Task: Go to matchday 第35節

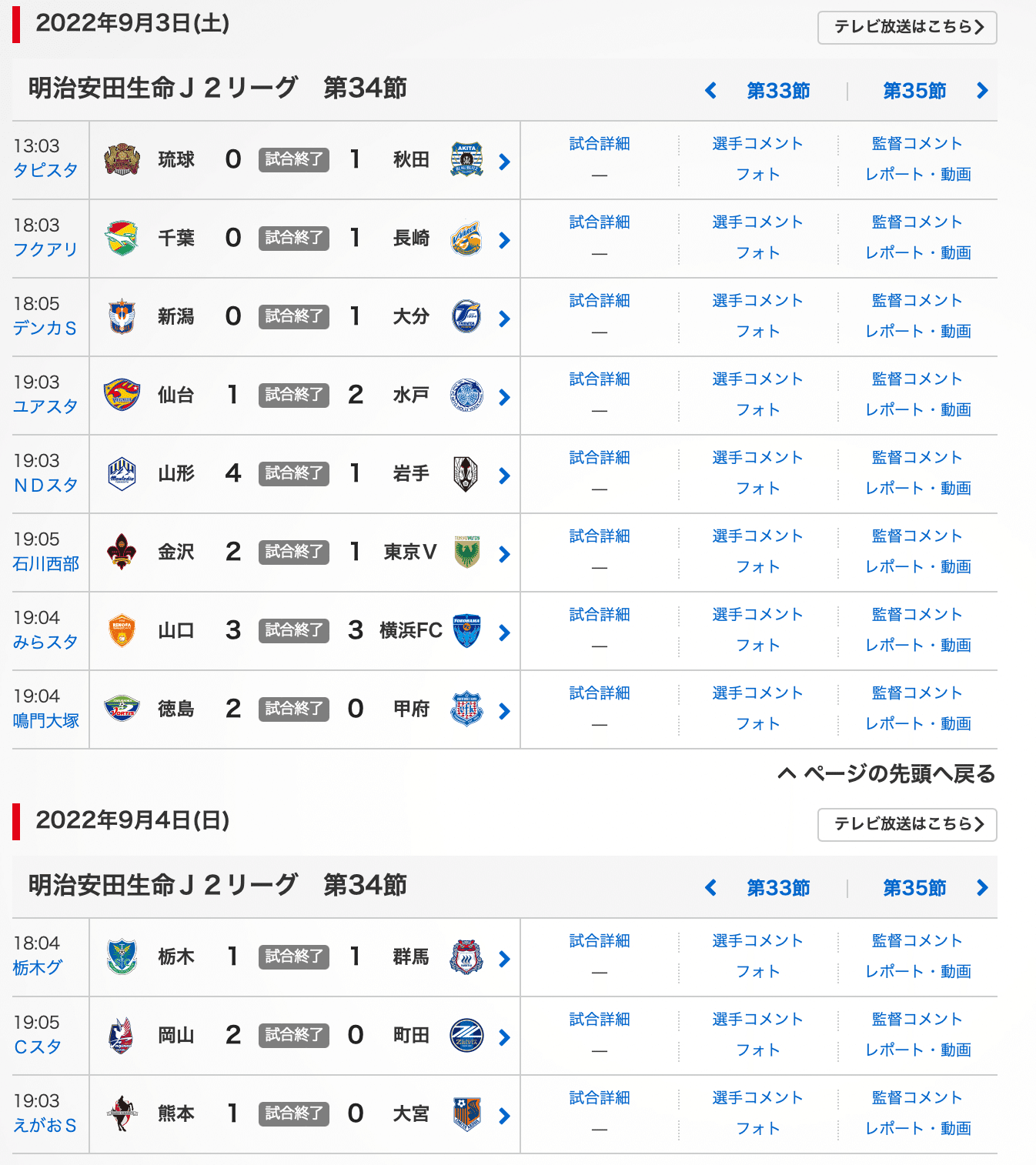Action: tap(914, 90)
